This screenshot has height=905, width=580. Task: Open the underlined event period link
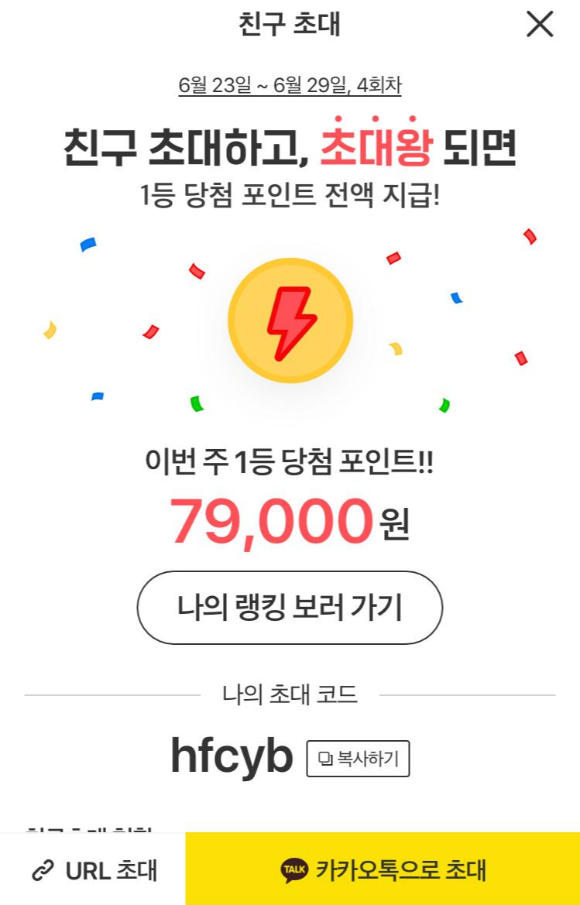coord(290,86)
